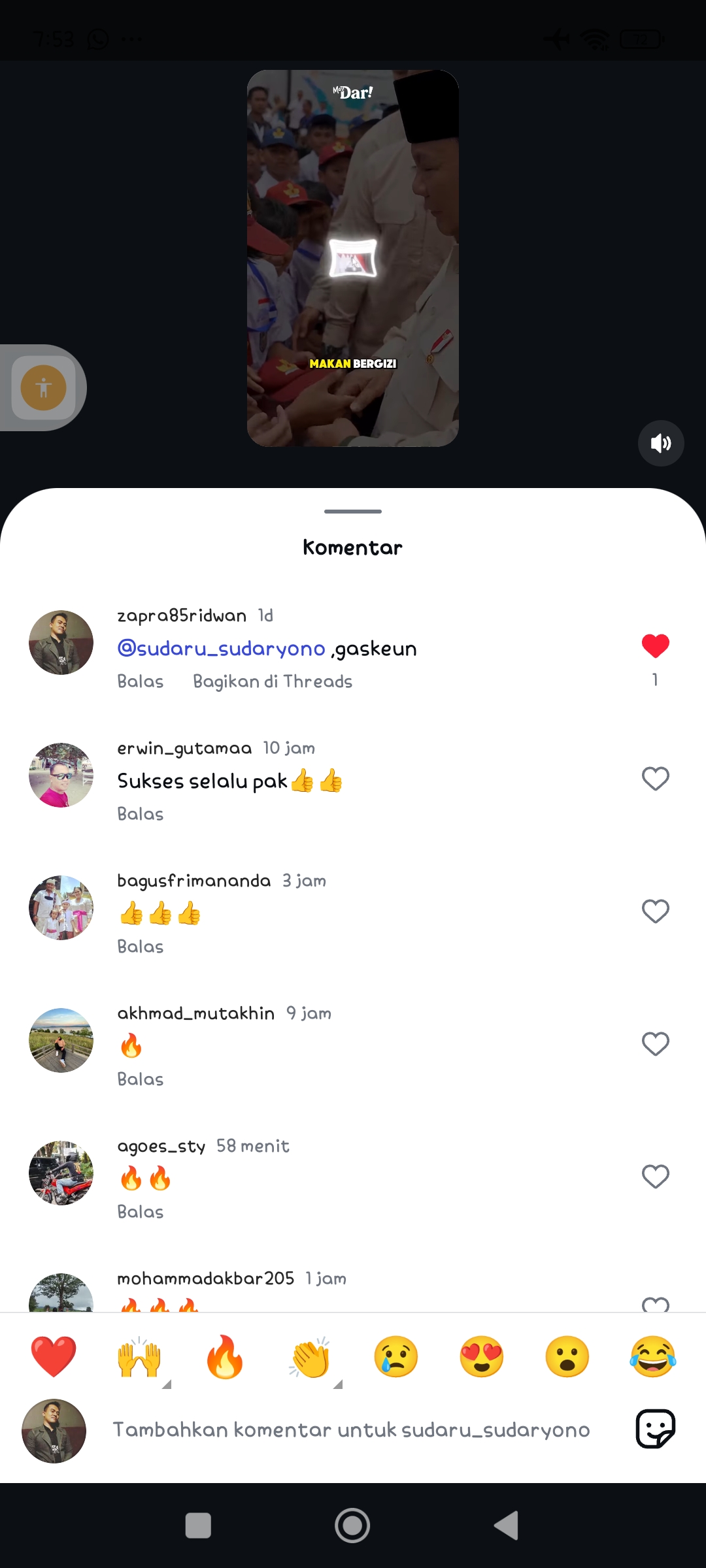
Task: Open the floating accessibility button
Action: click(x=43, y=387)
